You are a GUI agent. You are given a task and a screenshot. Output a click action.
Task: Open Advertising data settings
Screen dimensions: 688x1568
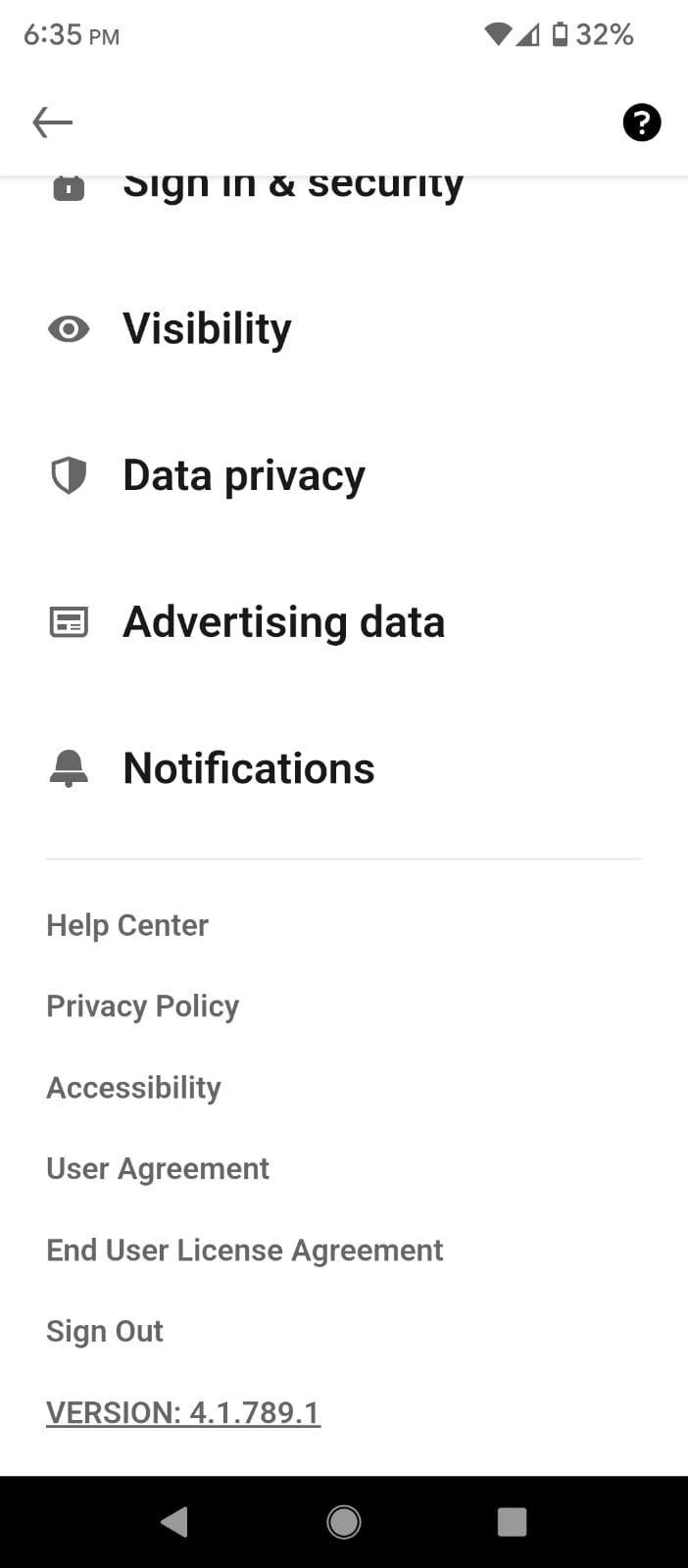point(283,622)
